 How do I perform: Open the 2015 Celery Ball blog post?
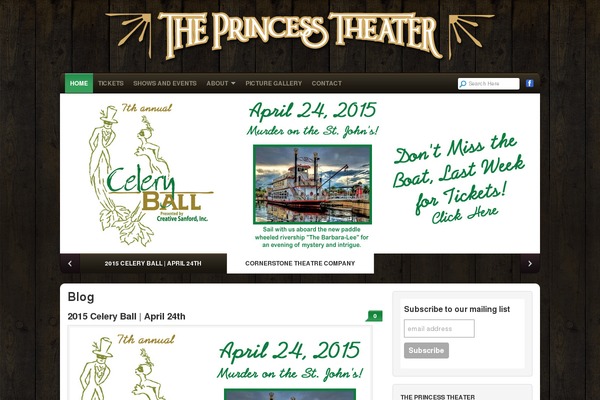coord(127,316)
